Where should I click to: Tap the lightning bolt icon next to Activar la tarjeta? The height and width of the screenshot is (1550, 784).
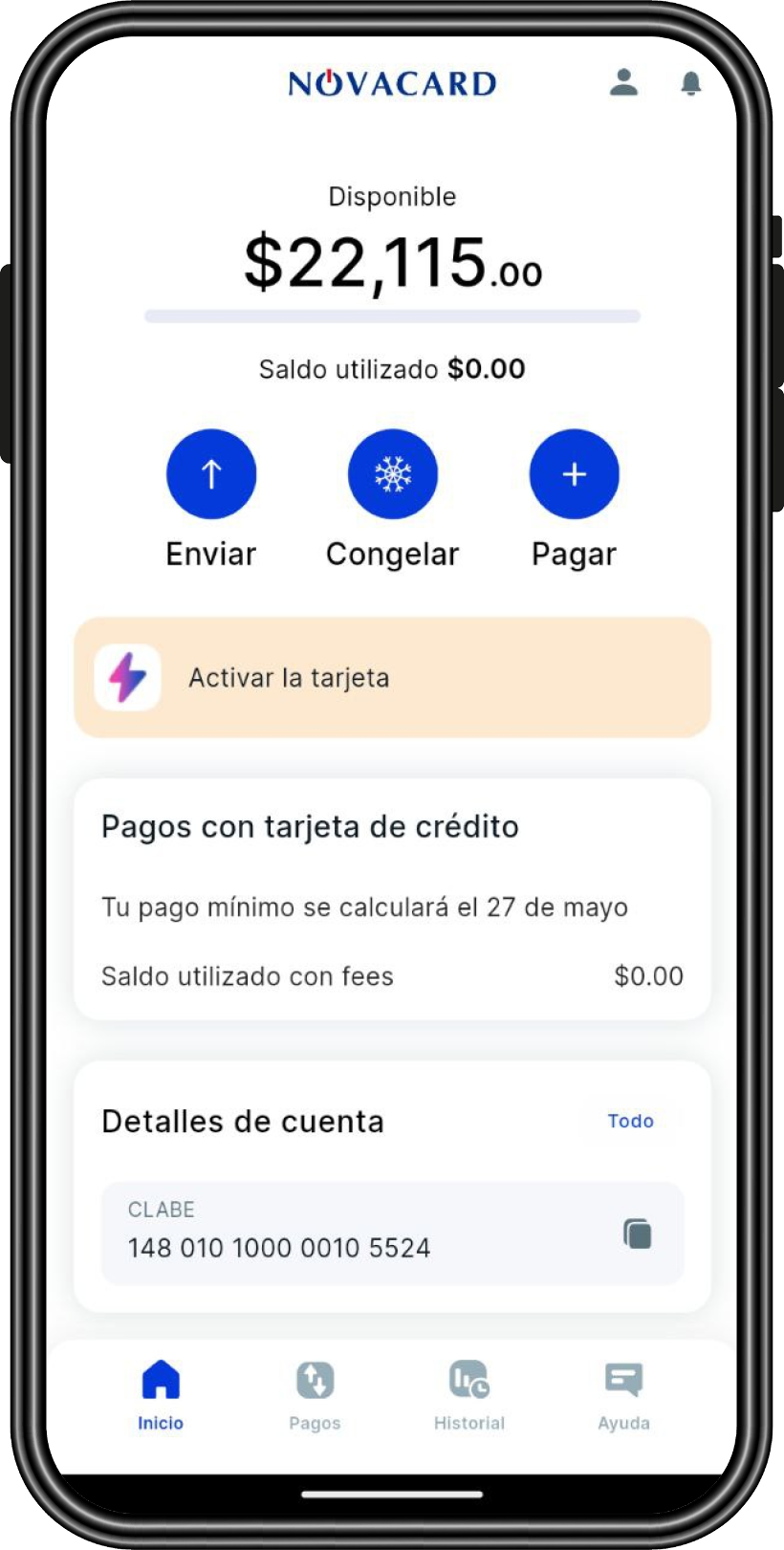tap(128, 676)
